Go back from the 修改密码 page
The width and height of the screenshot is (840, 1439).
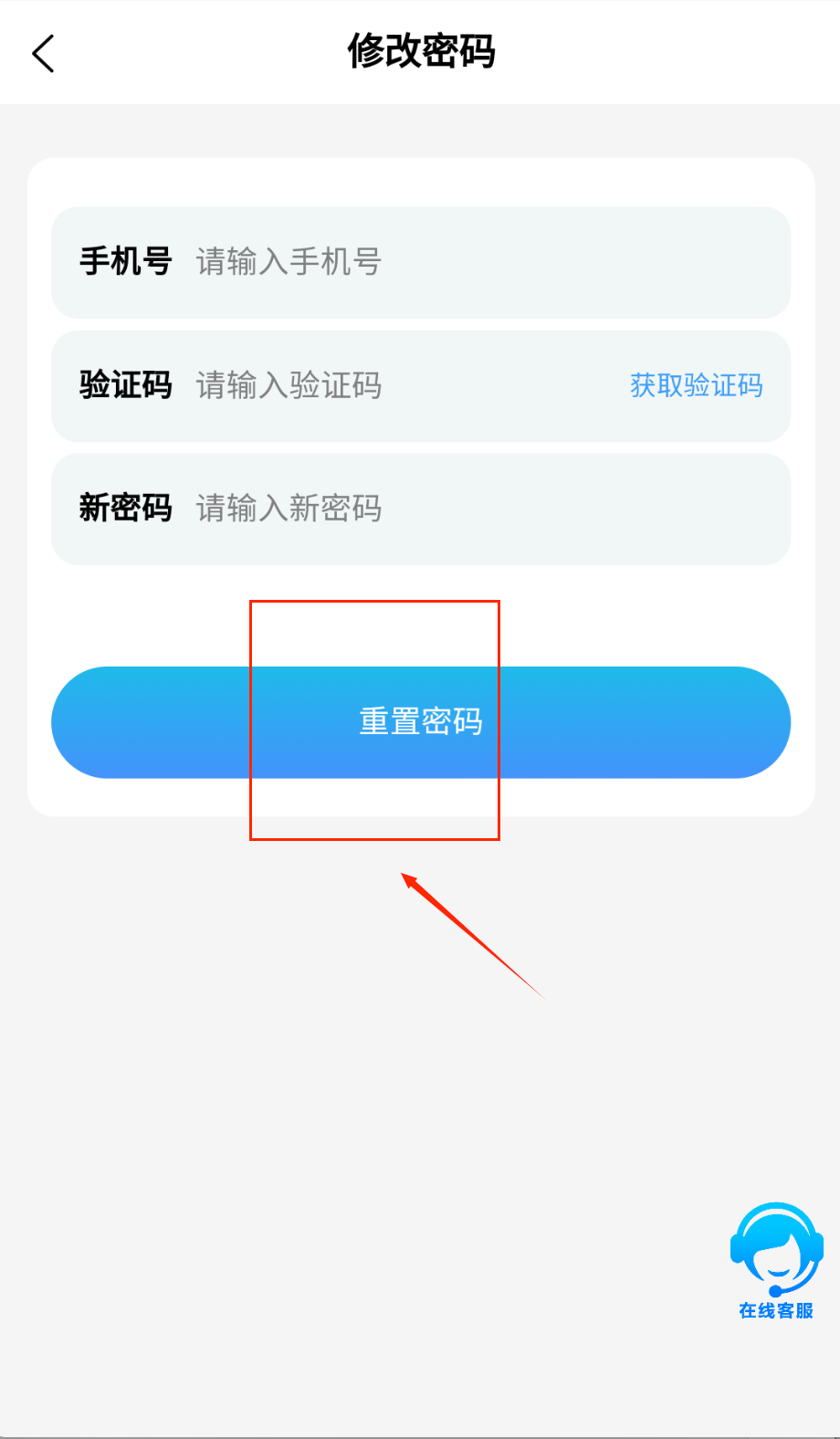(43, 53)
